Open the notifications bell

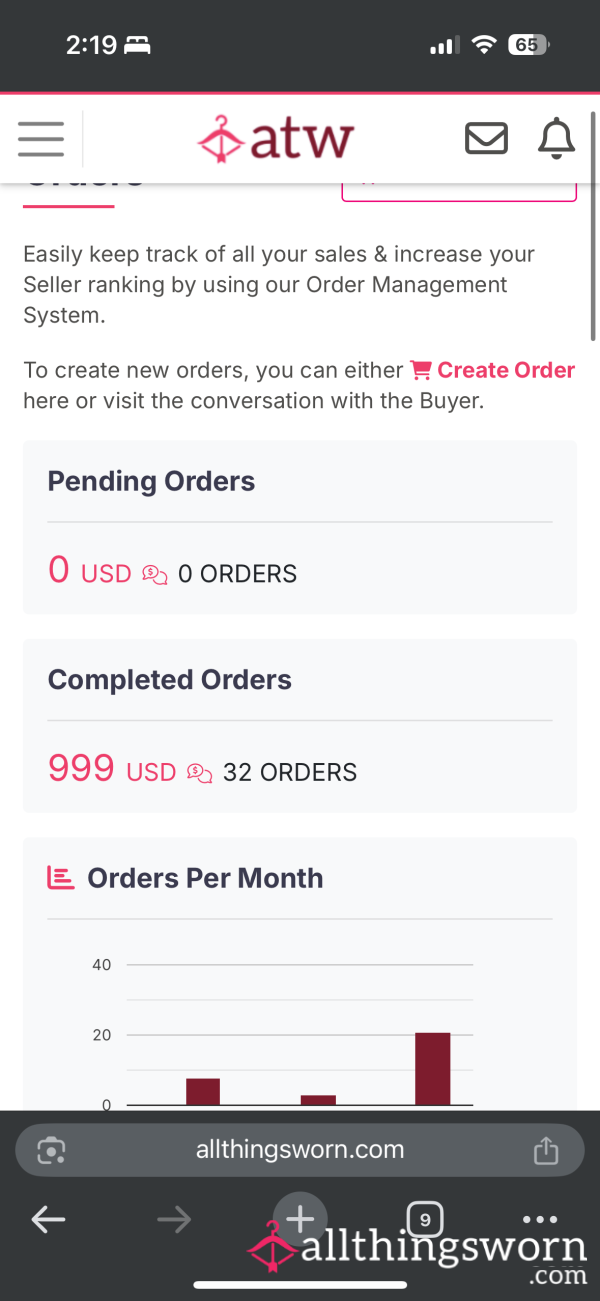tap(557, 139)
